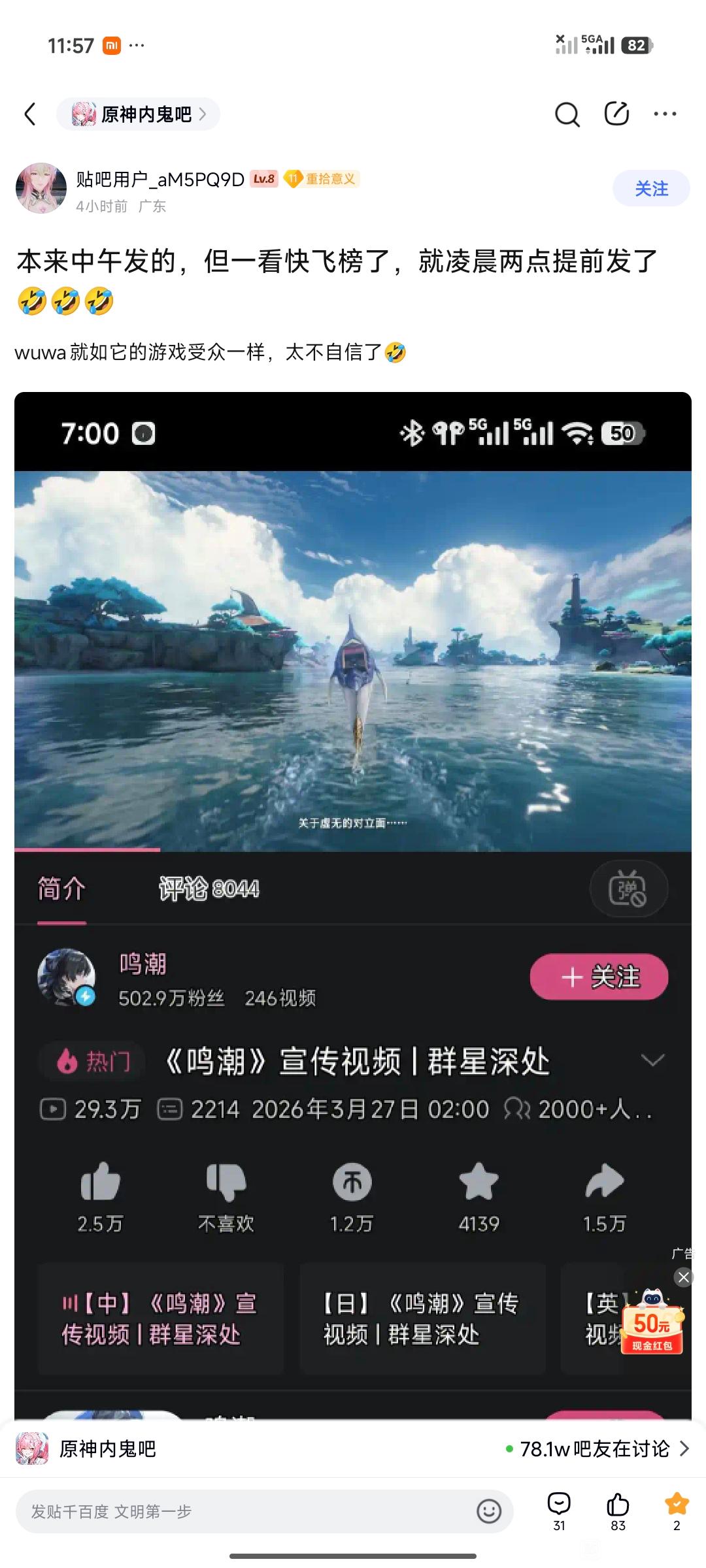Dismiss the 50元 red packet ad
This screenshot has height=1568, width=706.
pos(684,1277)
